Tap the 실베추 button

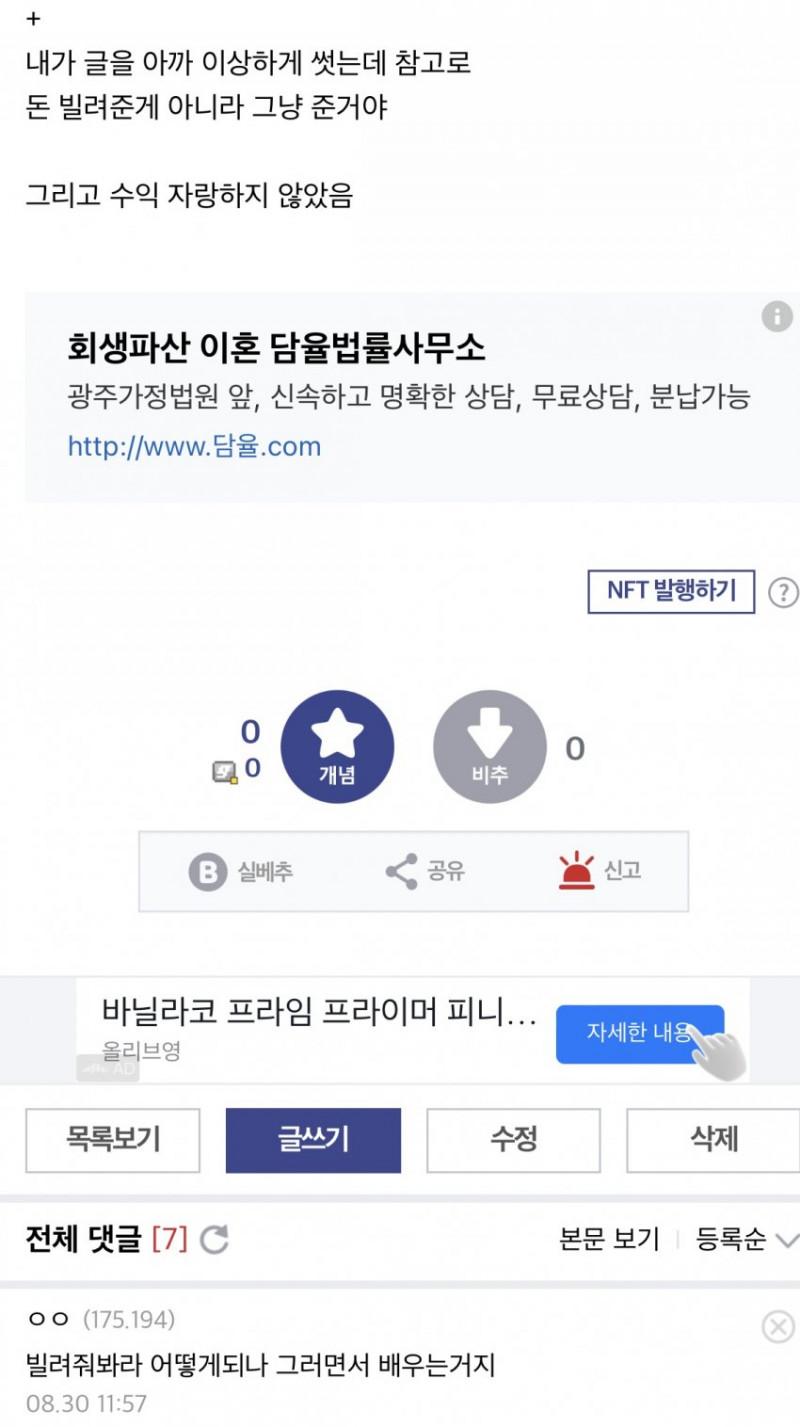point(241,872)
